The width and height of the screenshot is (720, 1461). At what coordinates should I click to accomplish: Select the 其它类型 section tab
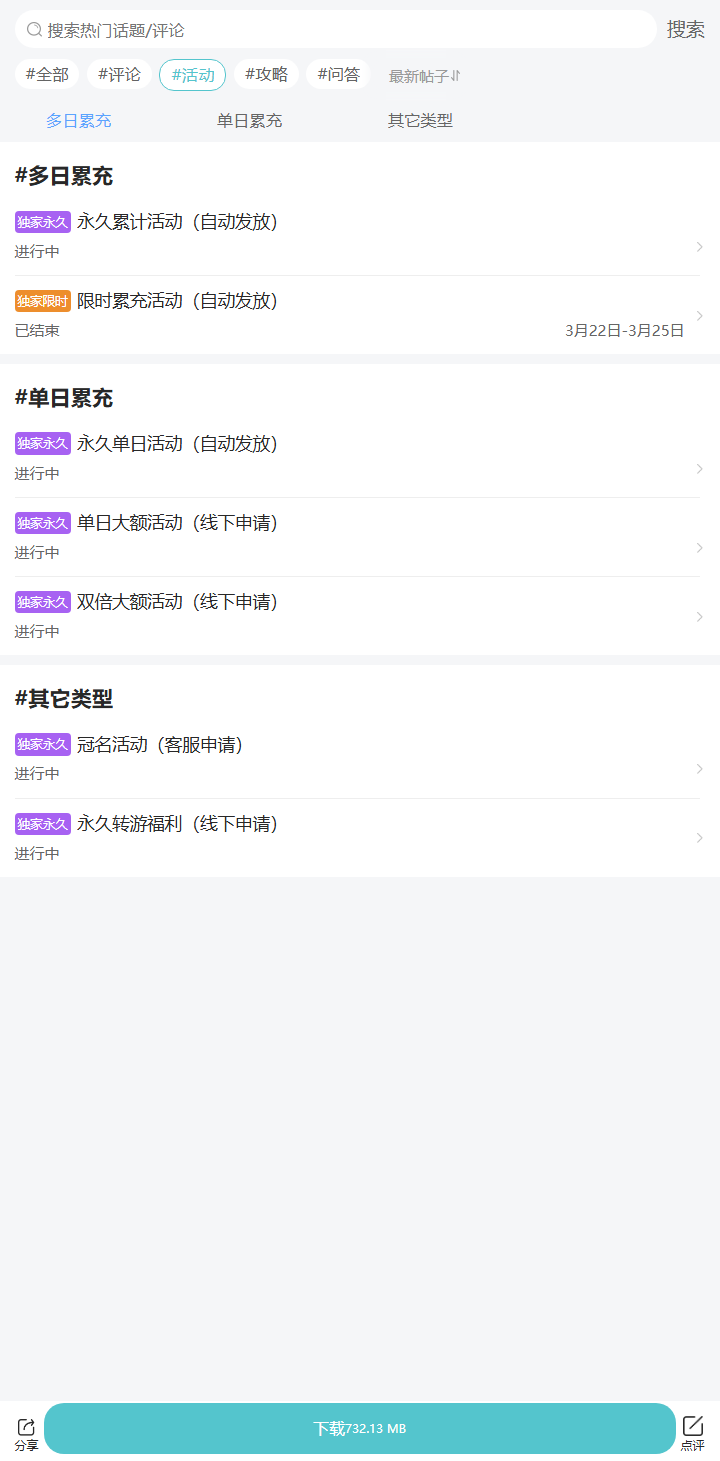pos(420,120)
